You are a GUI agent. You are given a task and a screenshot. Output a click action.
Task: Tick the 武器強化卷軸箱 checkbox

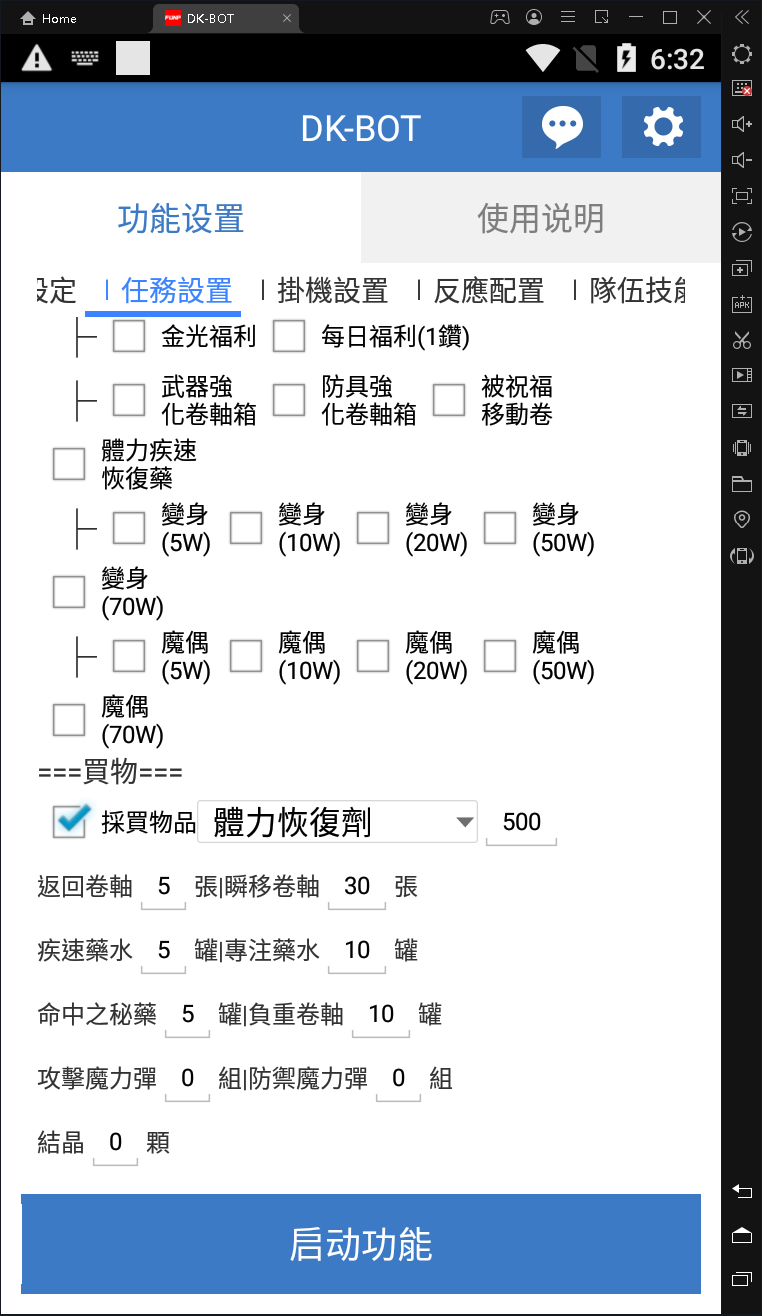129,400
